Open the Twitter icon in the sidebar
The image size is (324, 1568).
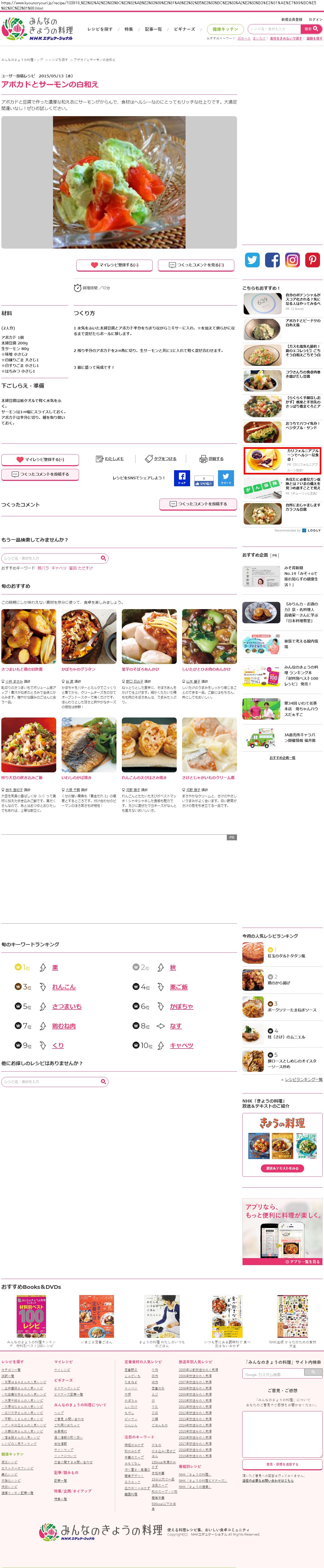(x=252, y=260)
